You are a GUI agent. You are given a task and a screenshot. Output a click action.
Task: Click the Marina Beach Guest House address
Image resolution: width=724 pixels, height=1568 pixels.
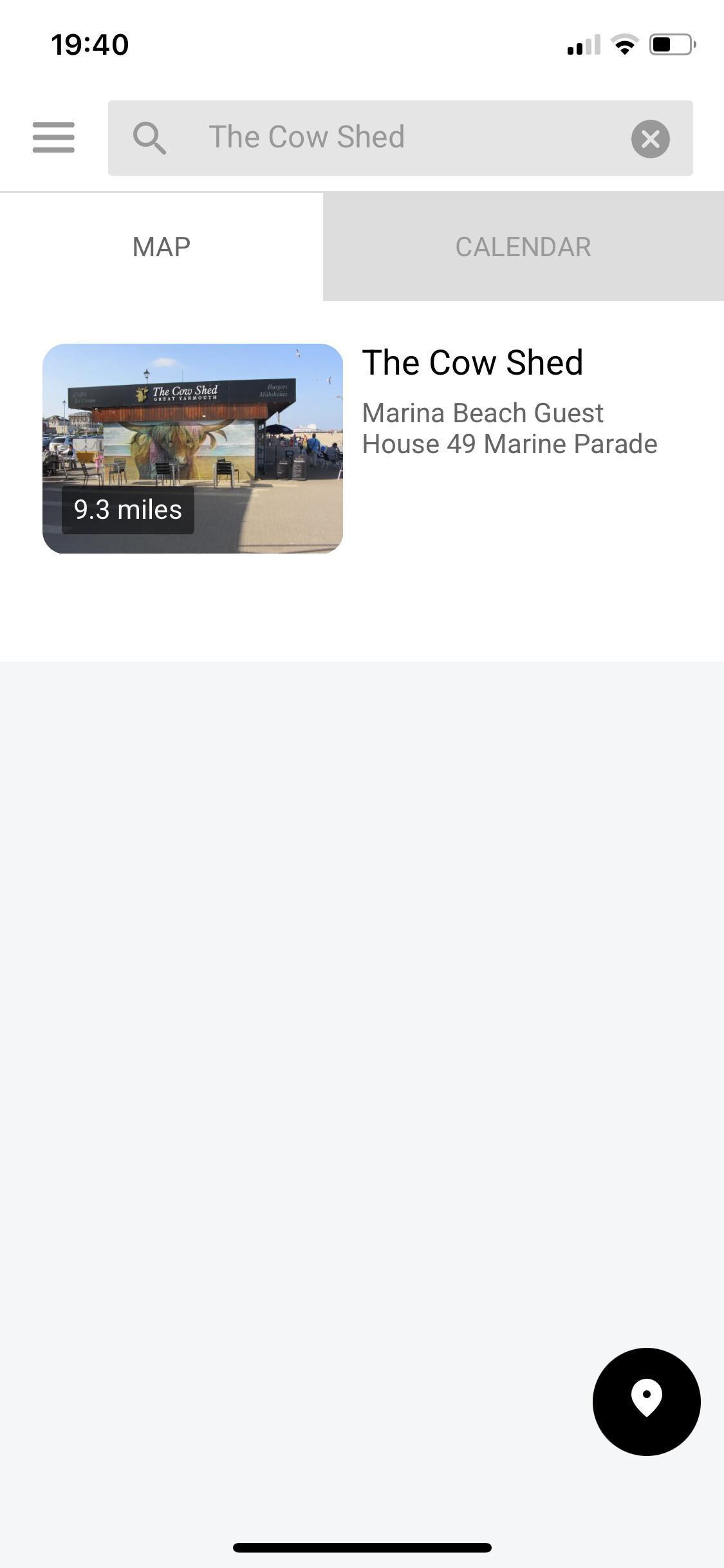509,427
